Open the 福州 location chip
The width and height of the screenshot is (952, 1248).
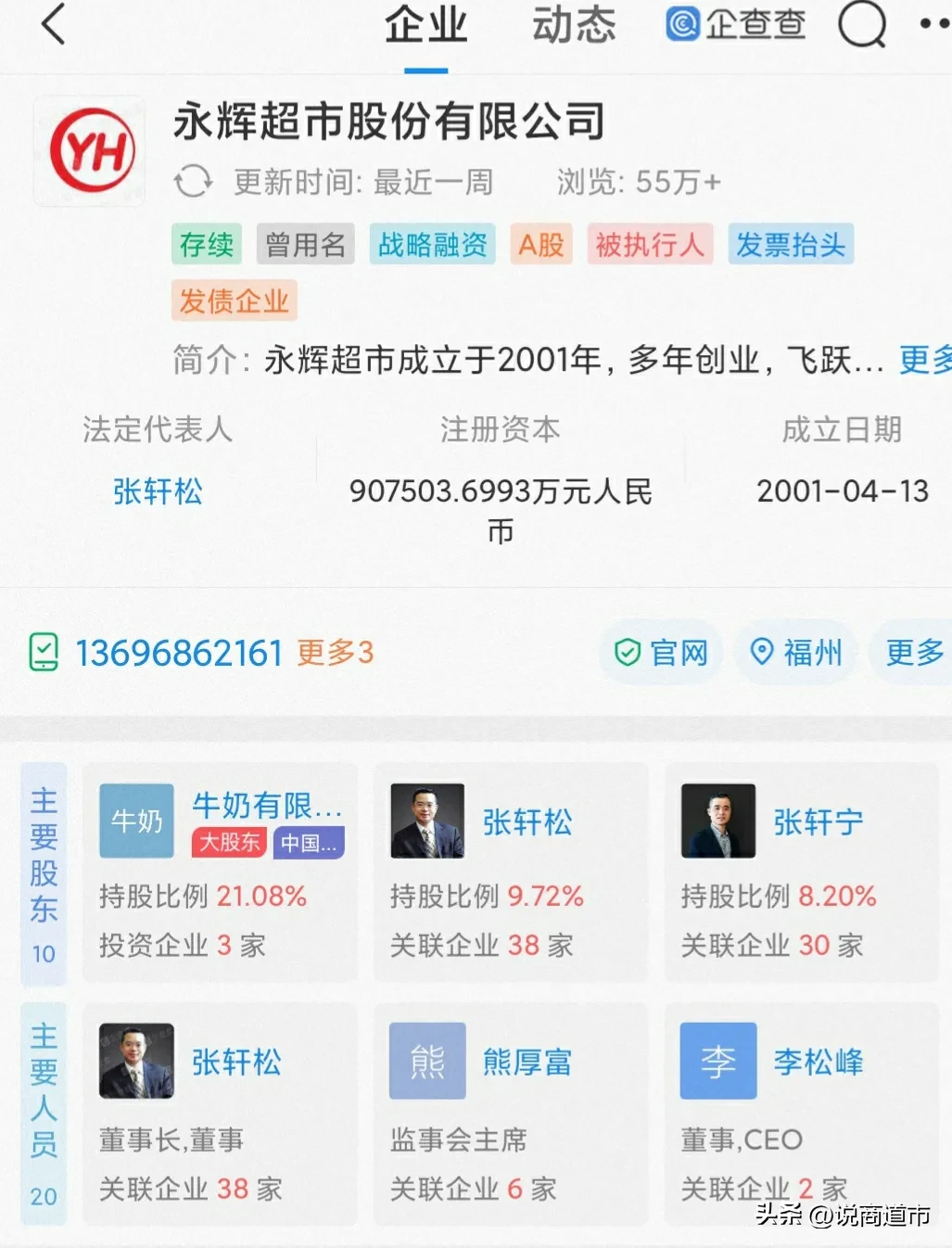[796, 653]
